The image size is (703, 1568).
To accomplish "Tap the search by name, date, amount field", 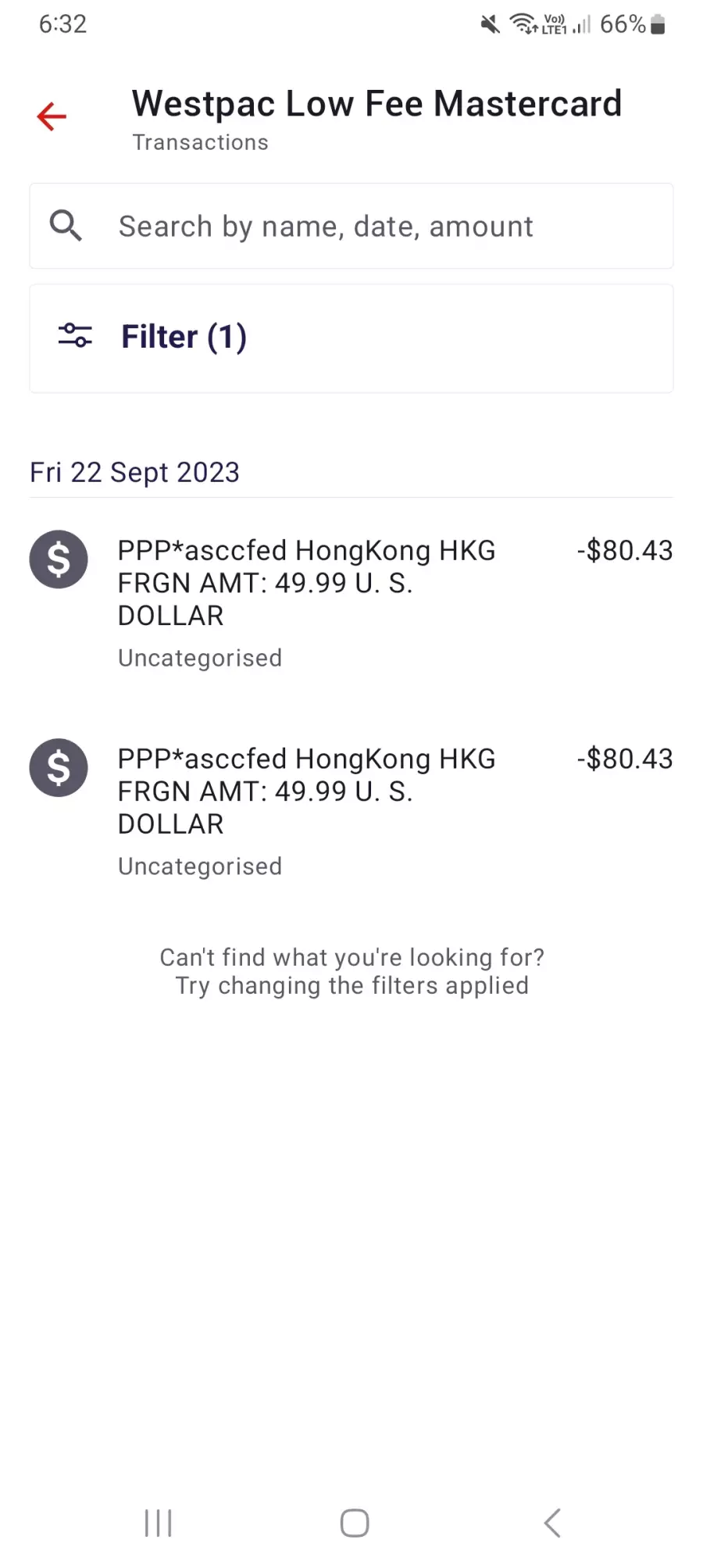I will pos(351,226).
